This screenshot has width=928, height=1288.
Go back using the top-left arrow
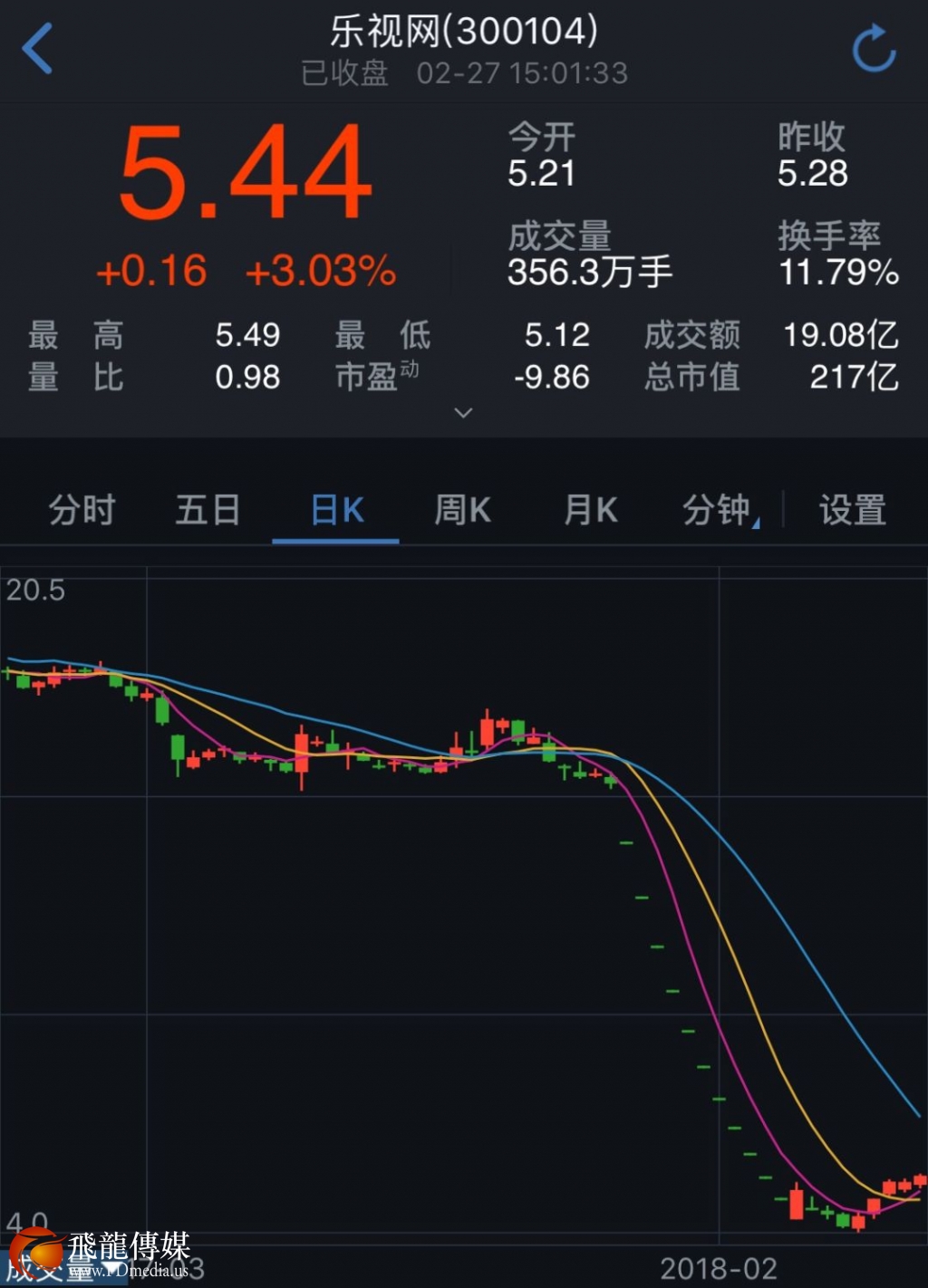(38, 48)
